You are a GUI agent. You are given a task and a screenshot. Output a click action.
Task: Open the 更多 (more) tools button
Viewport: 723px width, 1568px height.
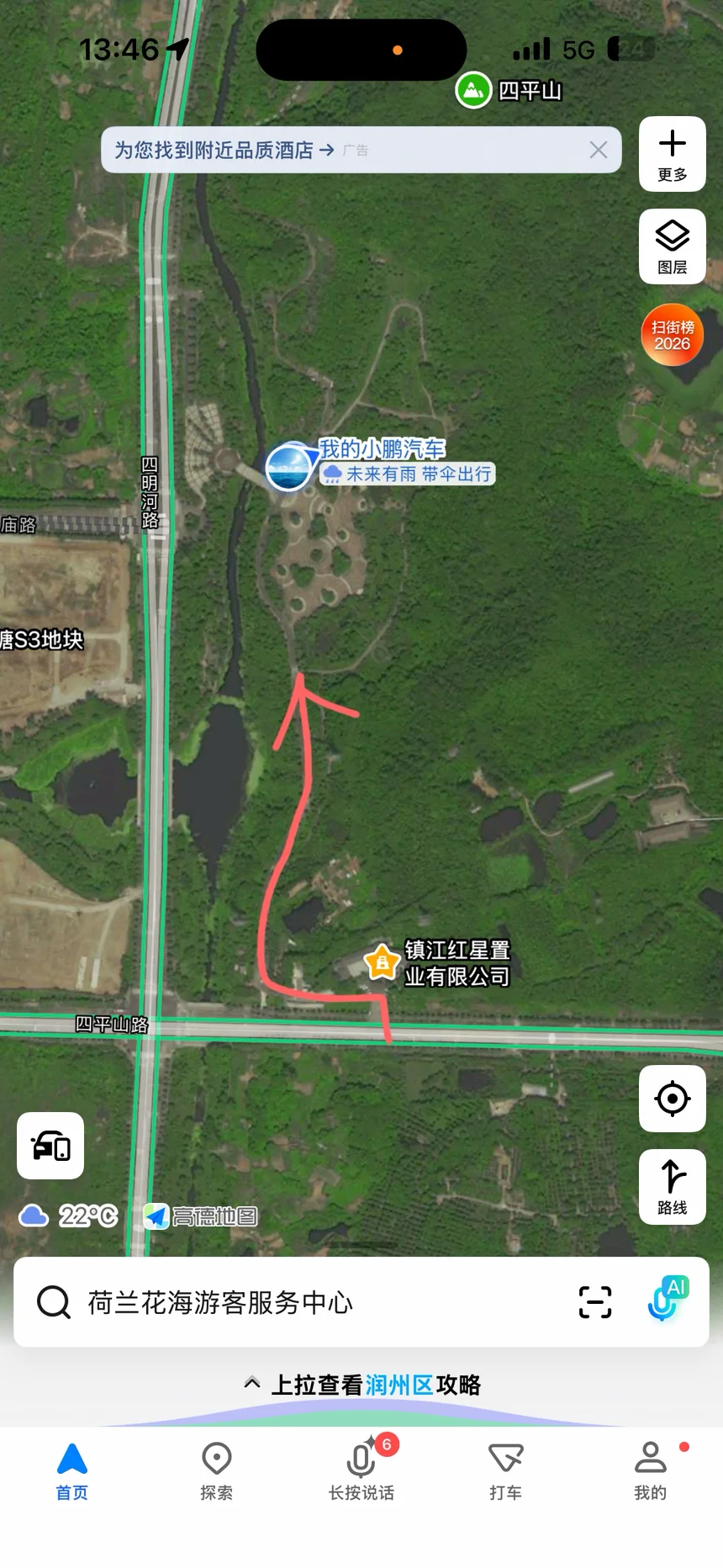pos(672,154)
